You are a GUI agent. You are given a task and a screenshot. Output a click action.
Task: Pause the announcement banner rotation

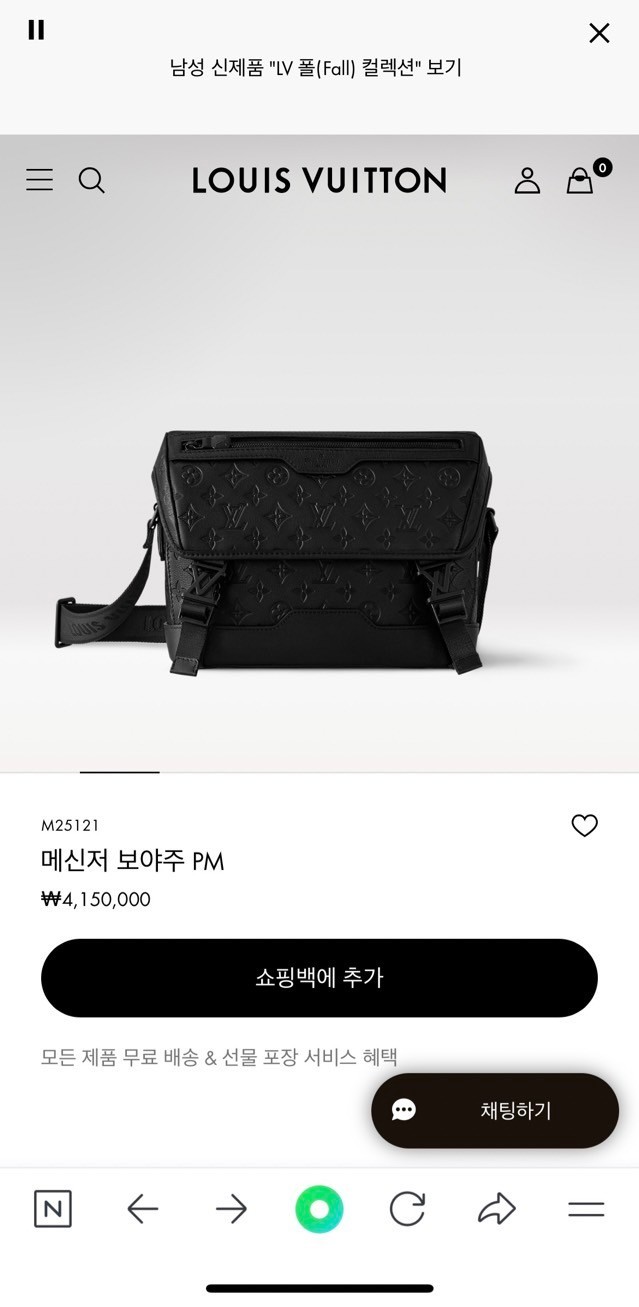pos(36,30)
